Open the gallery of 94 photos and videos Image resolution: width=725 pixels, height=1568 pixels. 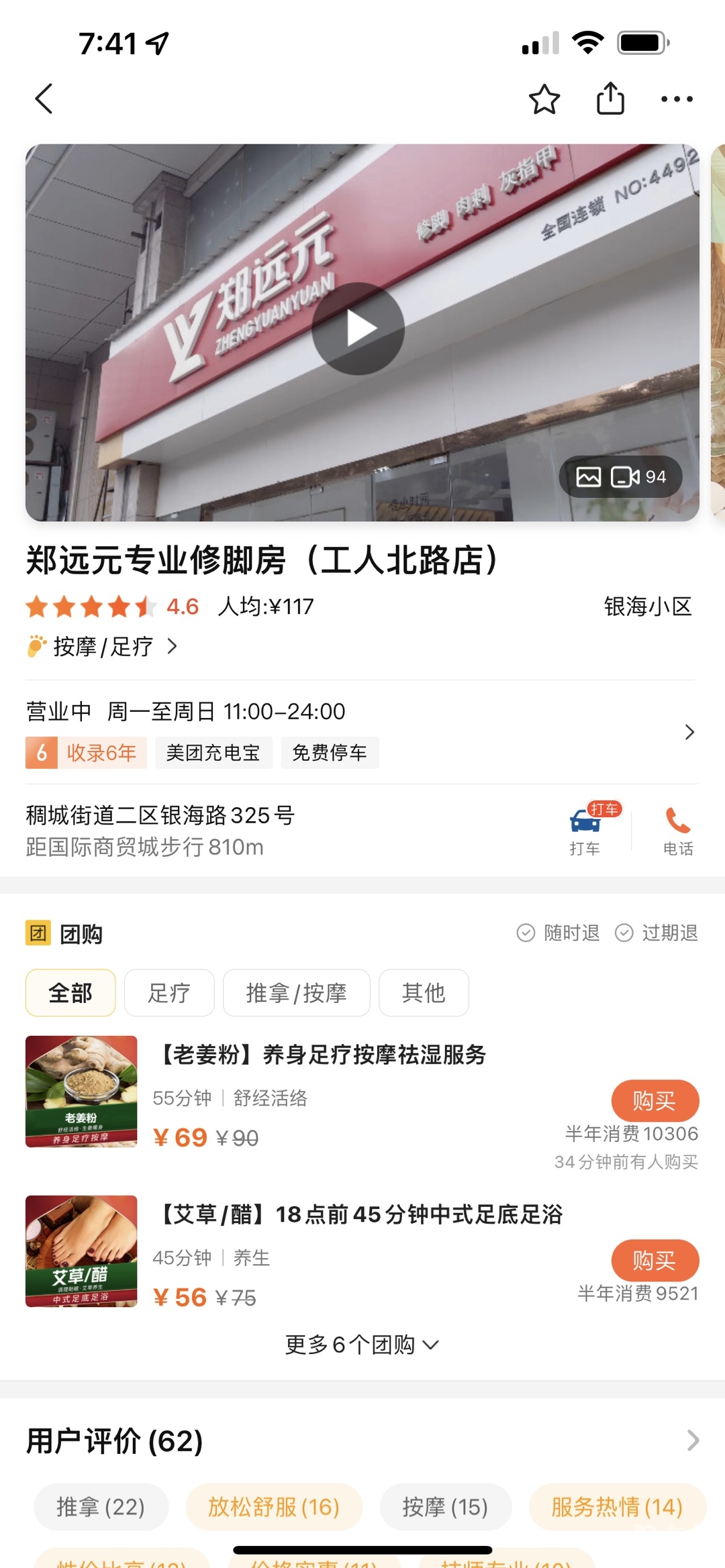tap(621, 477)
